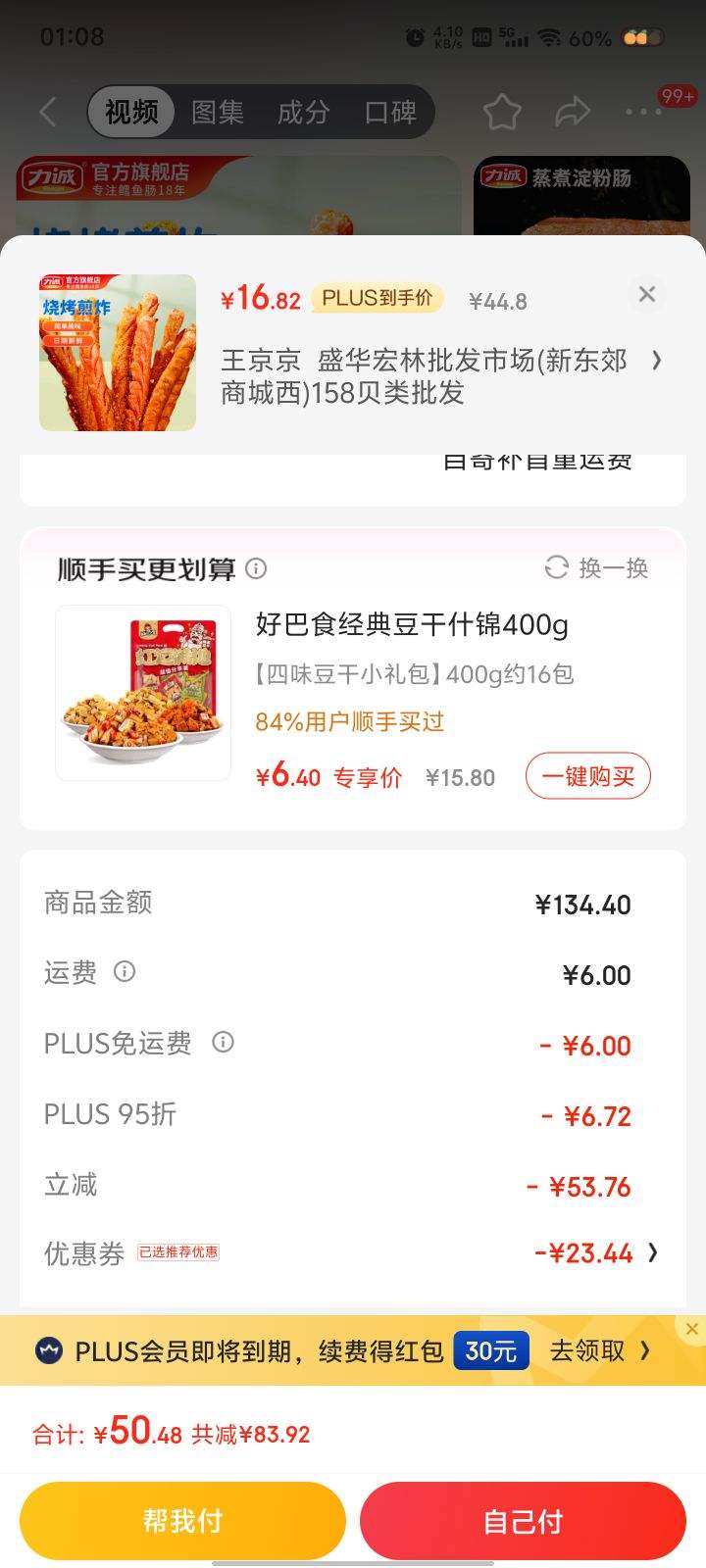Viewport: 706px width, 1568px height.
Task: Close the checkout sheet with the X
Action: pos(646,294)
